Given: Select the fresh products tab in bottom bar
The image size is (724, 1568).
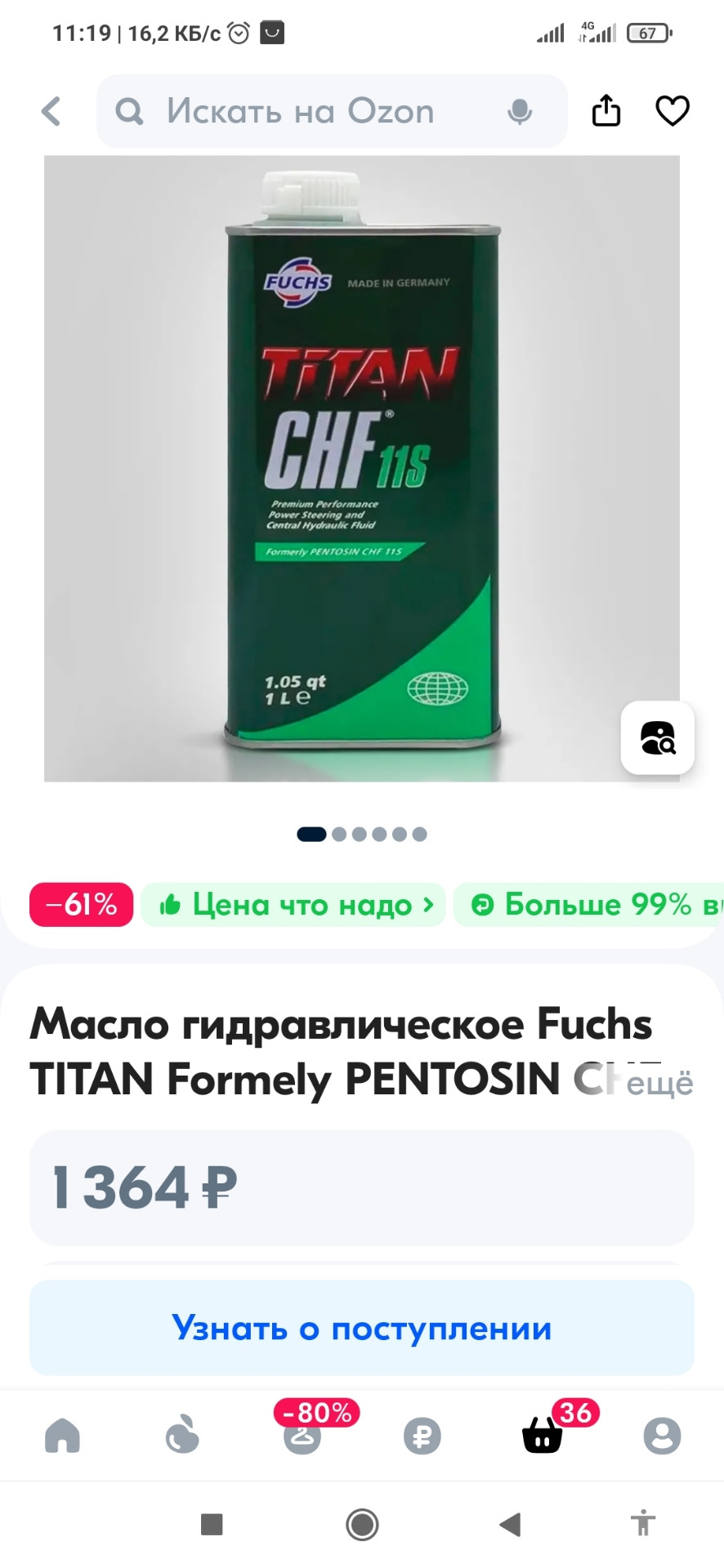Looking at the screenshot, I should pos(182,1434).
